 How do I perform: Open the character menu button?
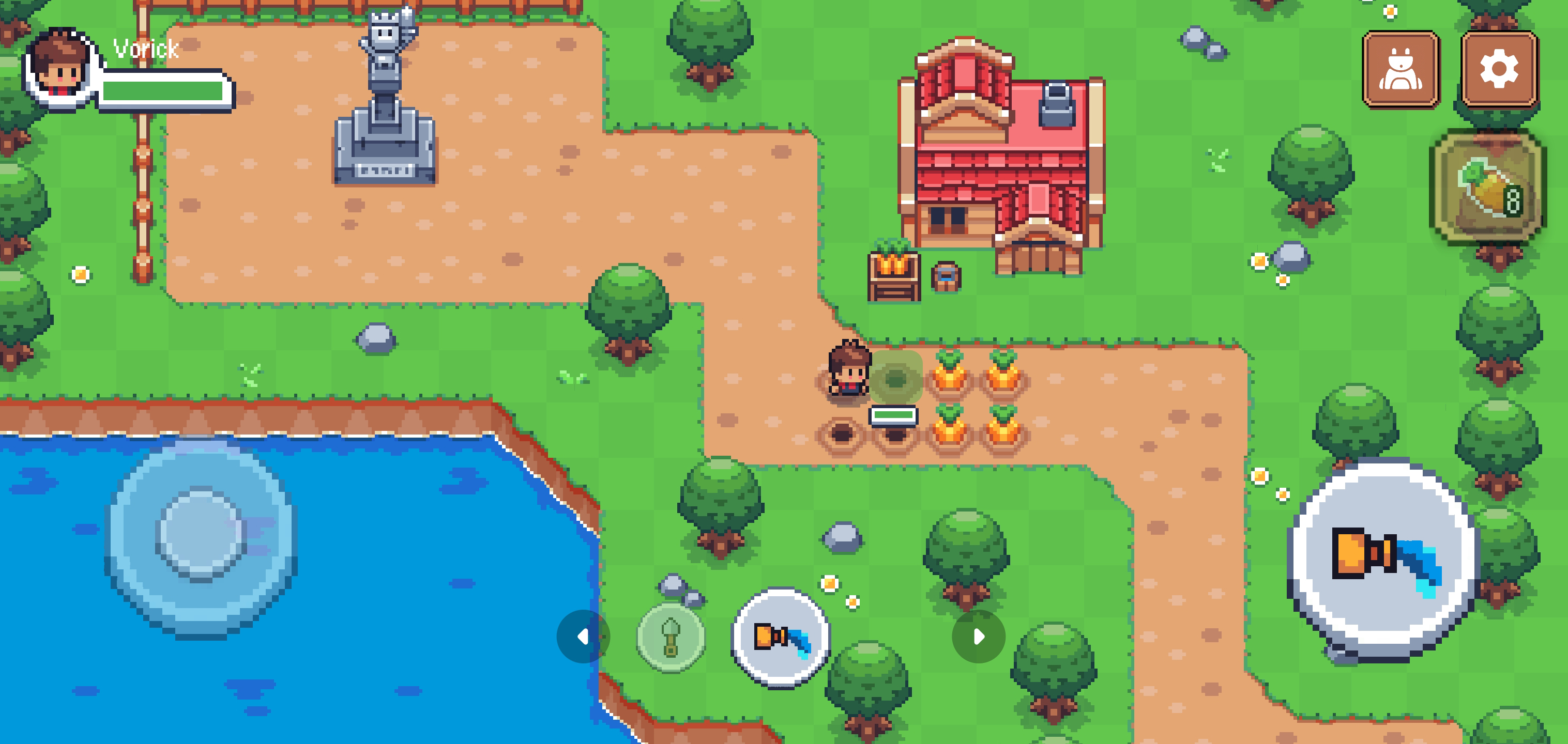[1400, 69]
